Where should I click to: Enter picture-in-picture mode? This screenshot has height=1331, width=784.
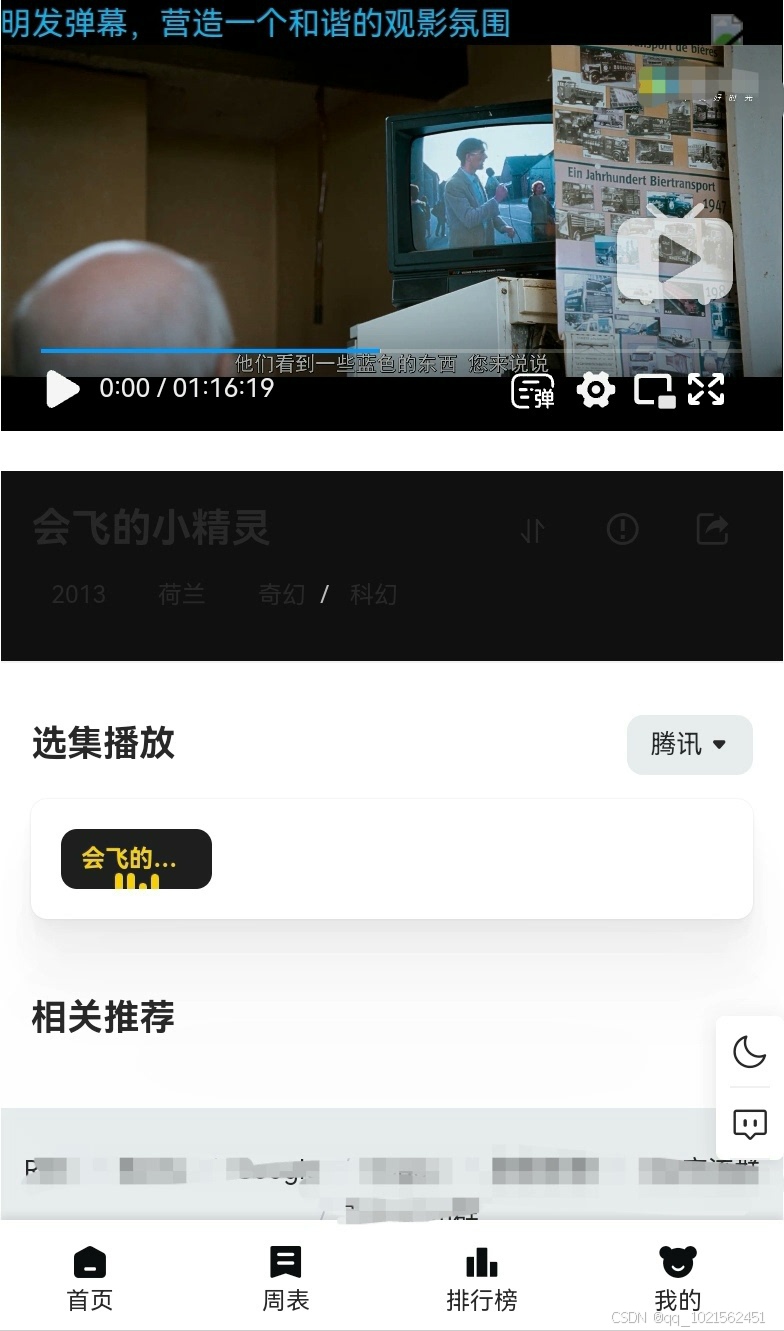(x=655, y=390)
